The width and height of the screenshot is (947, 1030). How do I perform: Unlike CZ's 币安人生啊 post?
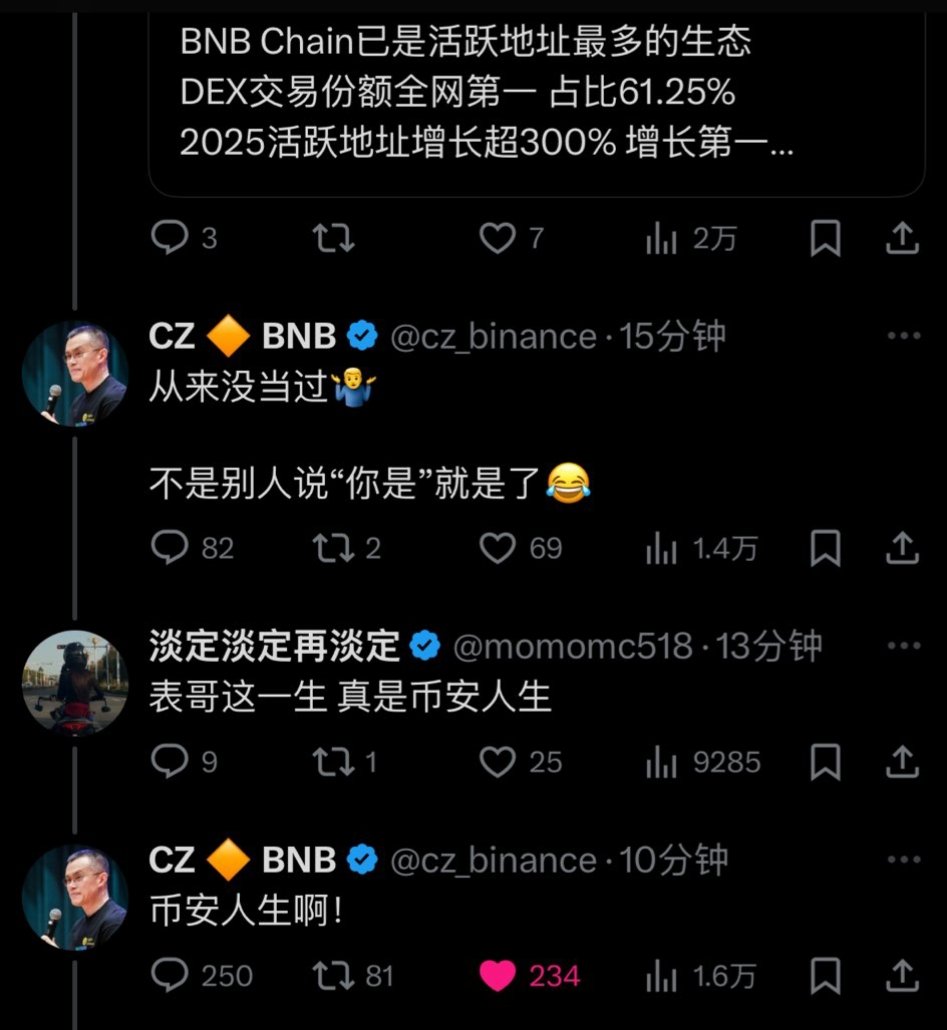tap(498, 974)
